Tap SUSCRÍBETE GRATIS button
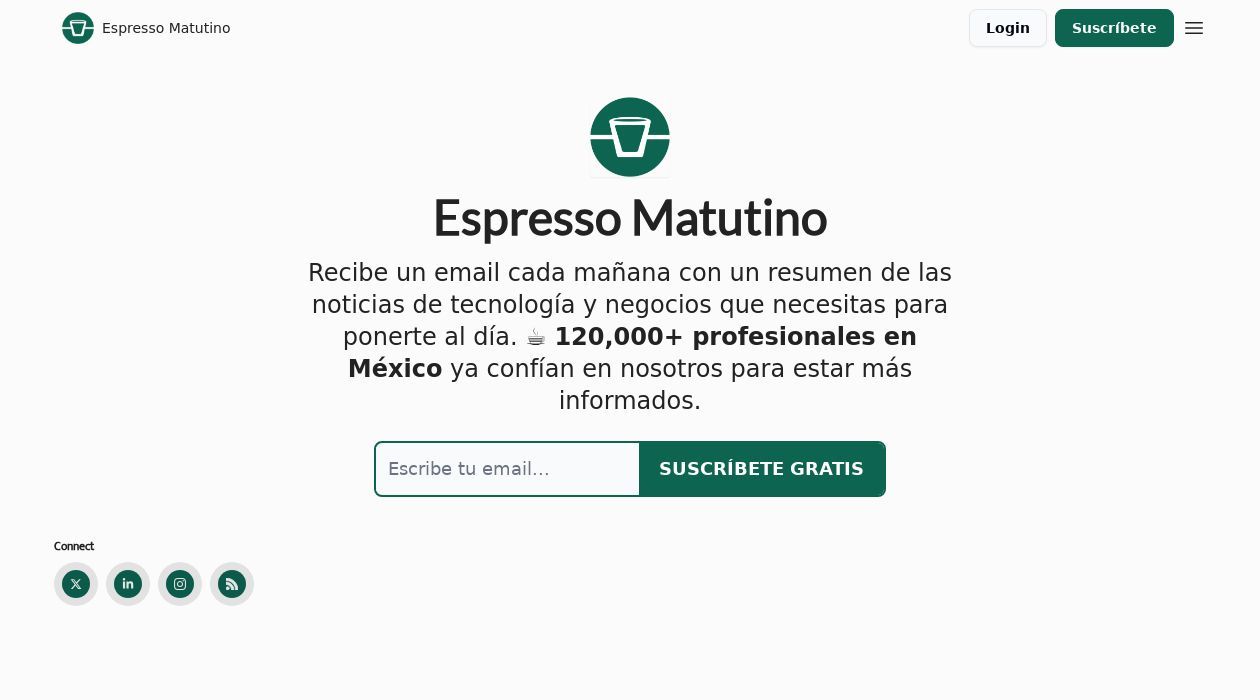 tap(761, 469)
